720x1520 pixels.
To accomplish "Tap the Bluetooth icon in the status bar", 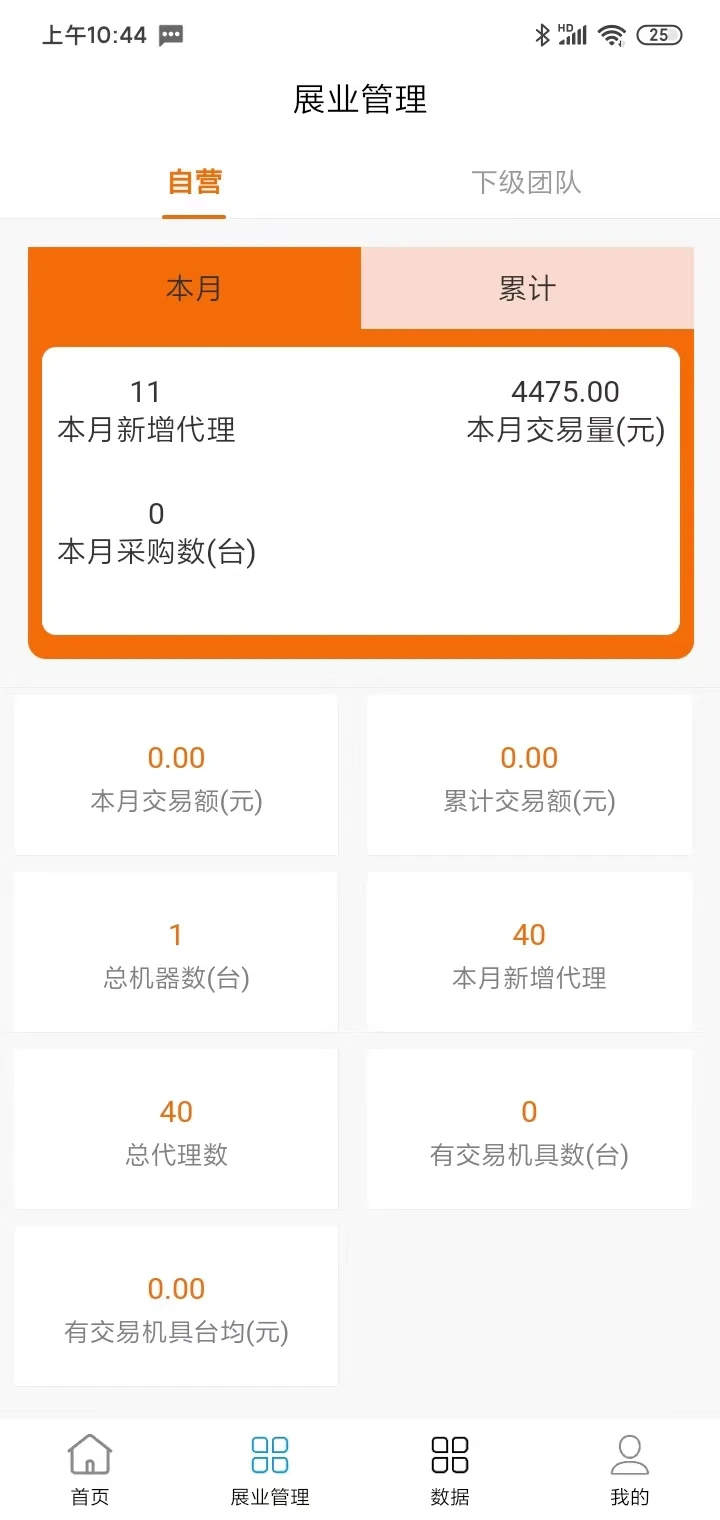I will tap(541, 33).
